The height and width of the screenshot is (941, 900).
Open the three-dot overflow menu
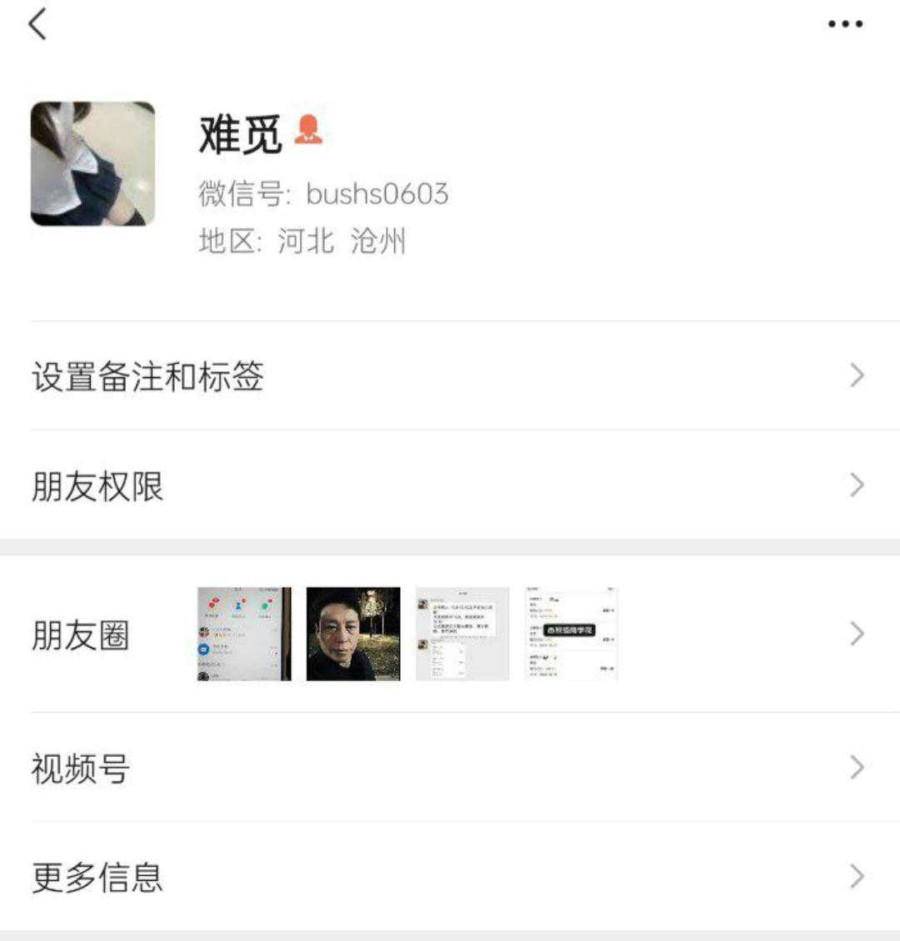click(x=845, y=24)
